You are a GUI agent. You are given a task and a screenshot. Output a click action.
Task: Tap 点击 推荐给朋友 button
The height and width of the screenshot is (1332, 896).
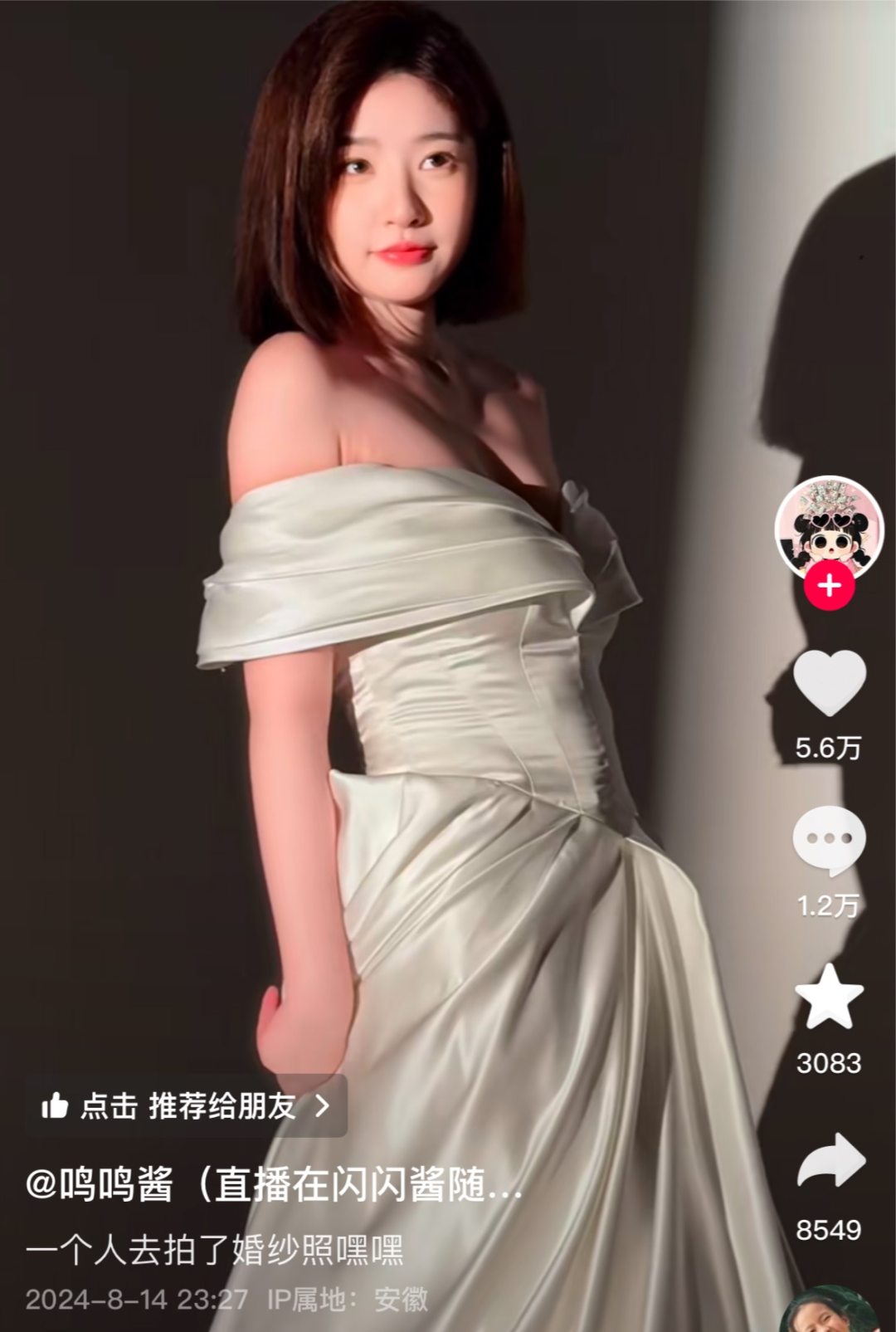pos(186,1105)
